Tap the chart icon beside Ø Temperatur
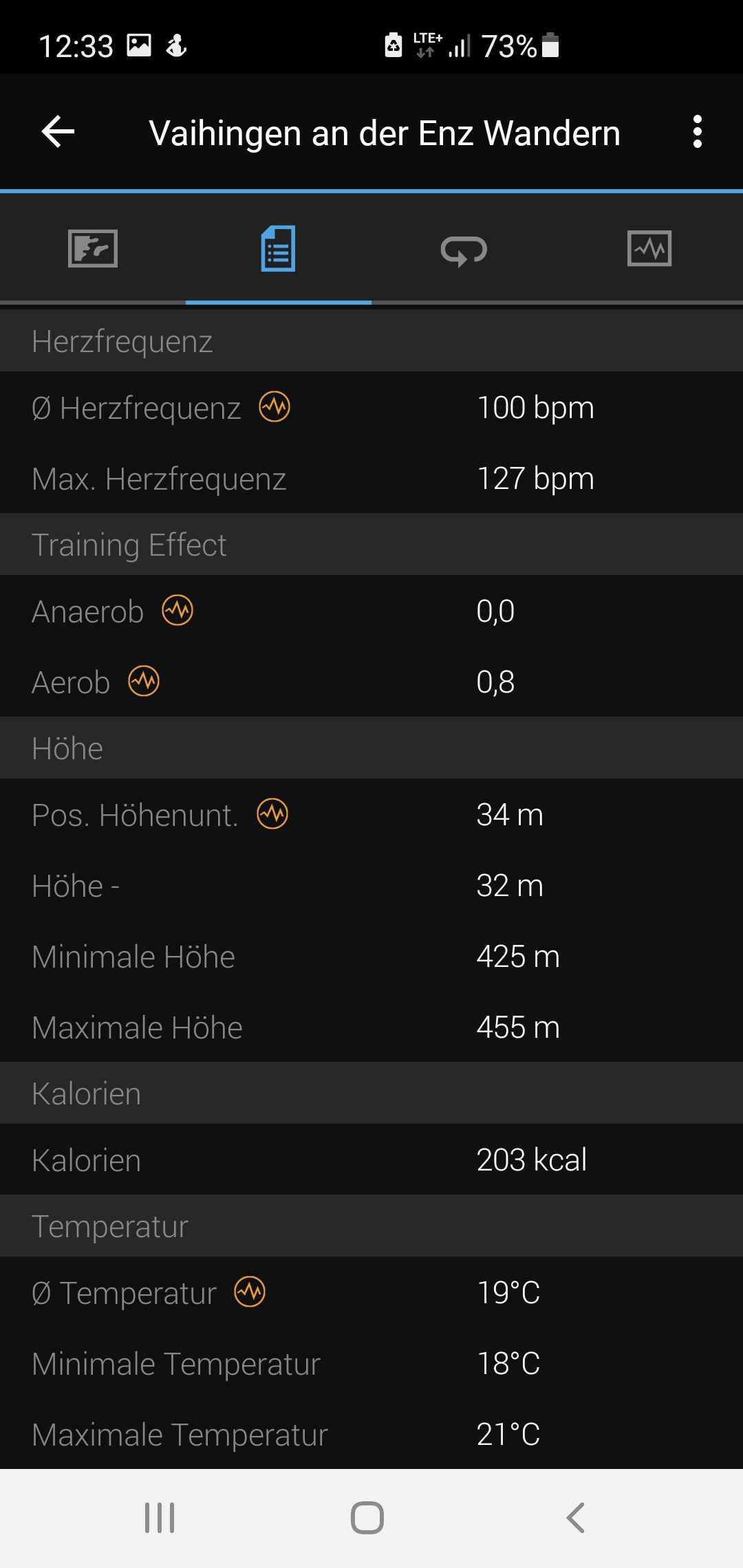Screen dimensions: 743x1568 250,1292
